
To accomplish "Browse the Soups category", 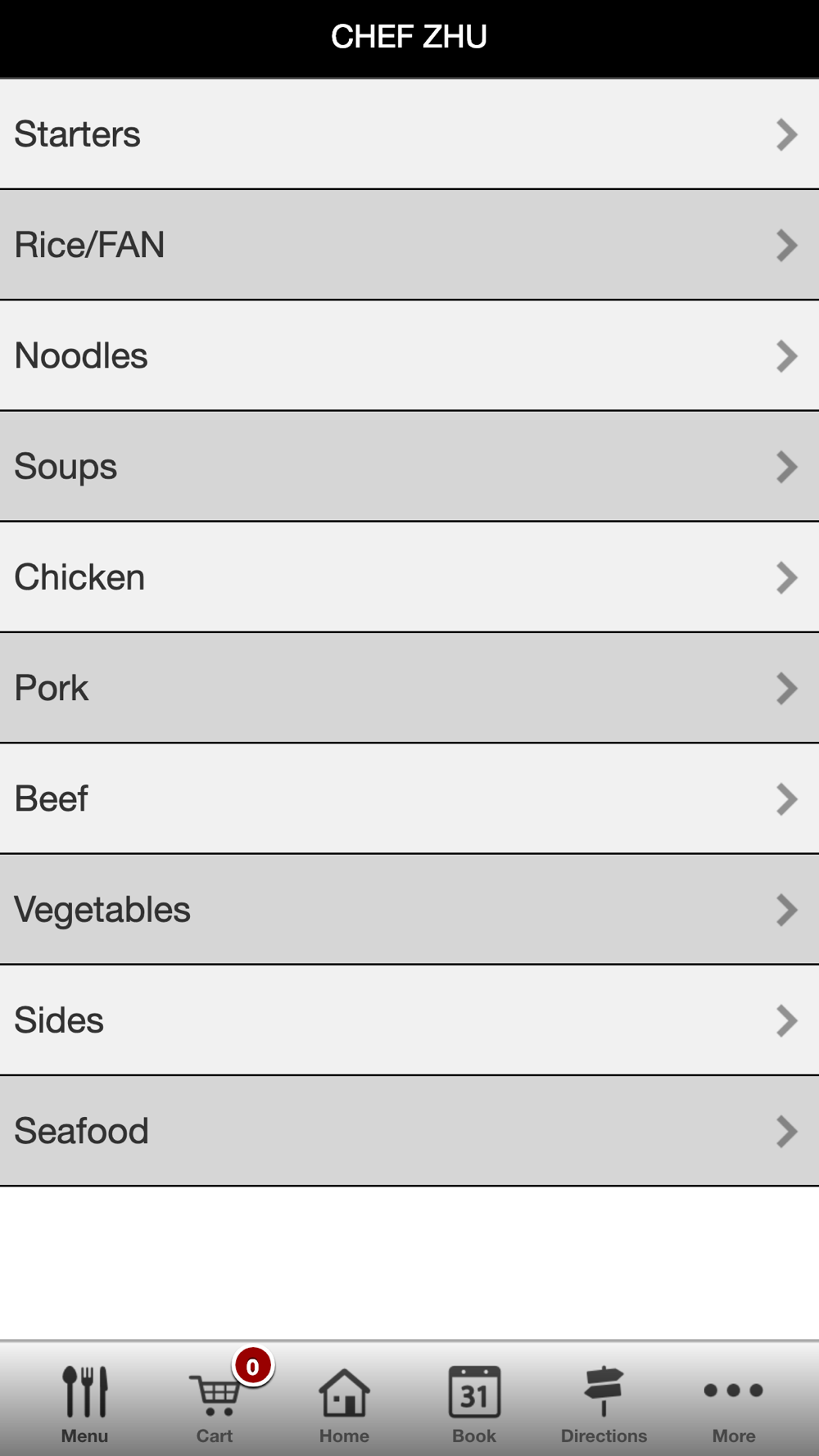I will click(409, 467).
